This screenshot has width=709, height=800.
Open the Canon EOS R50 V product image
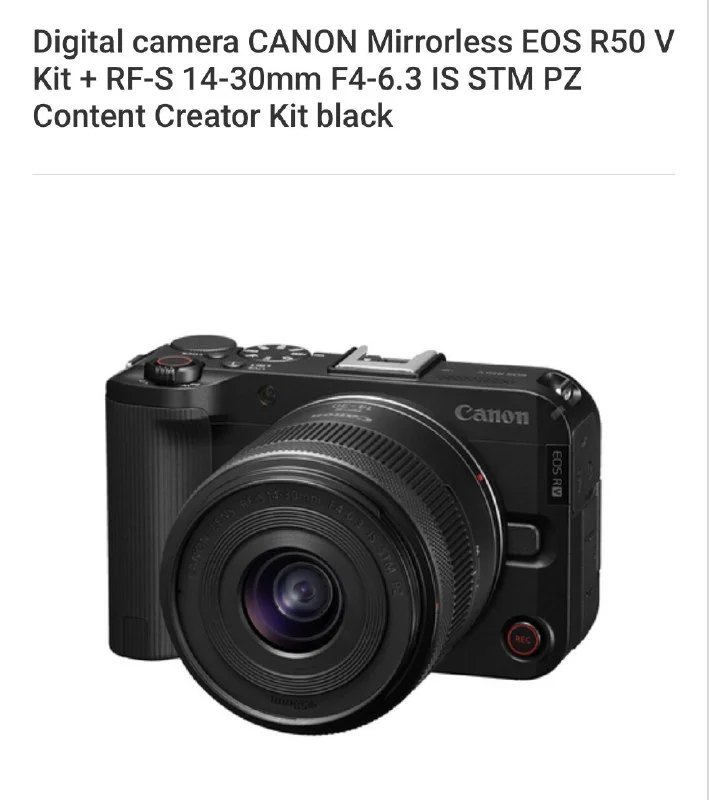point(353,535)
